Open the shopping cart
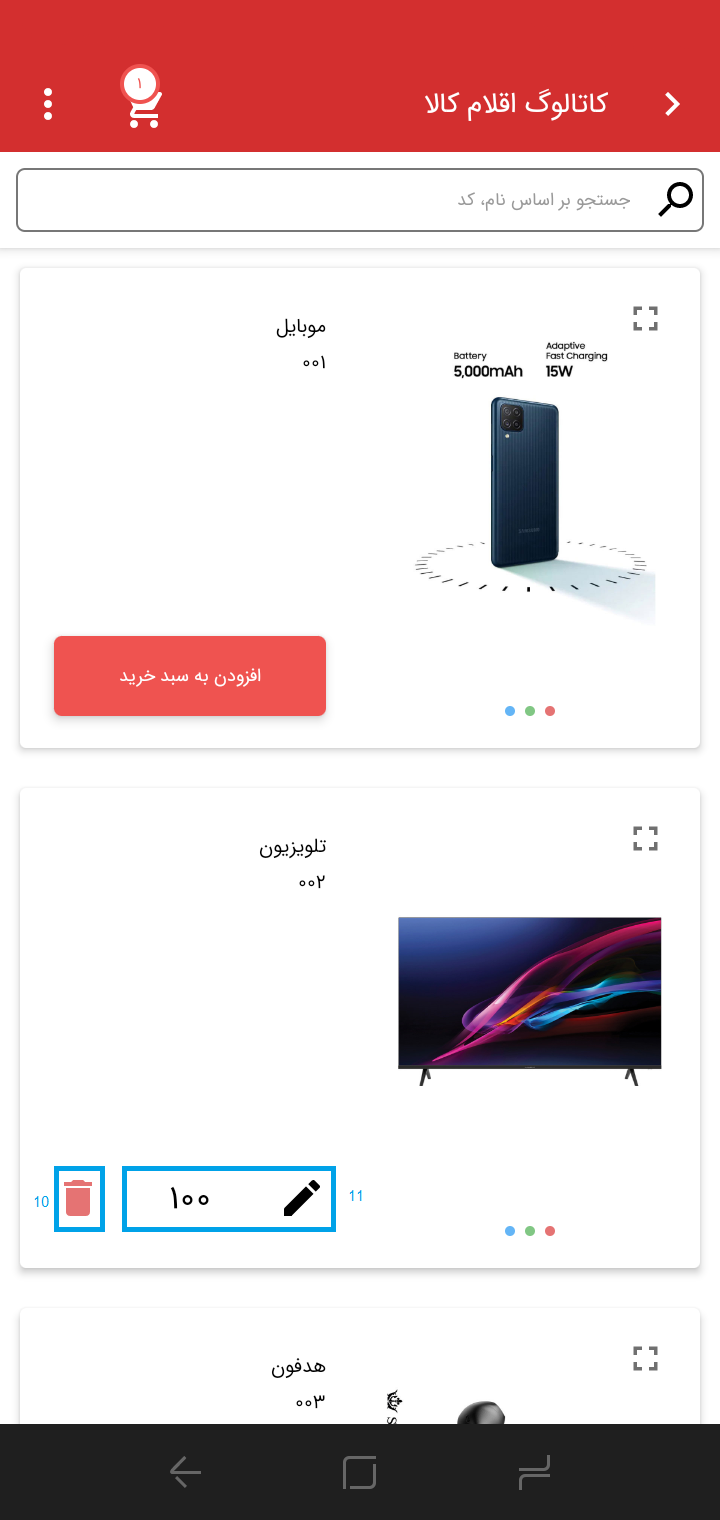Viewport: 720px width, 1520px height. [143, 98]
